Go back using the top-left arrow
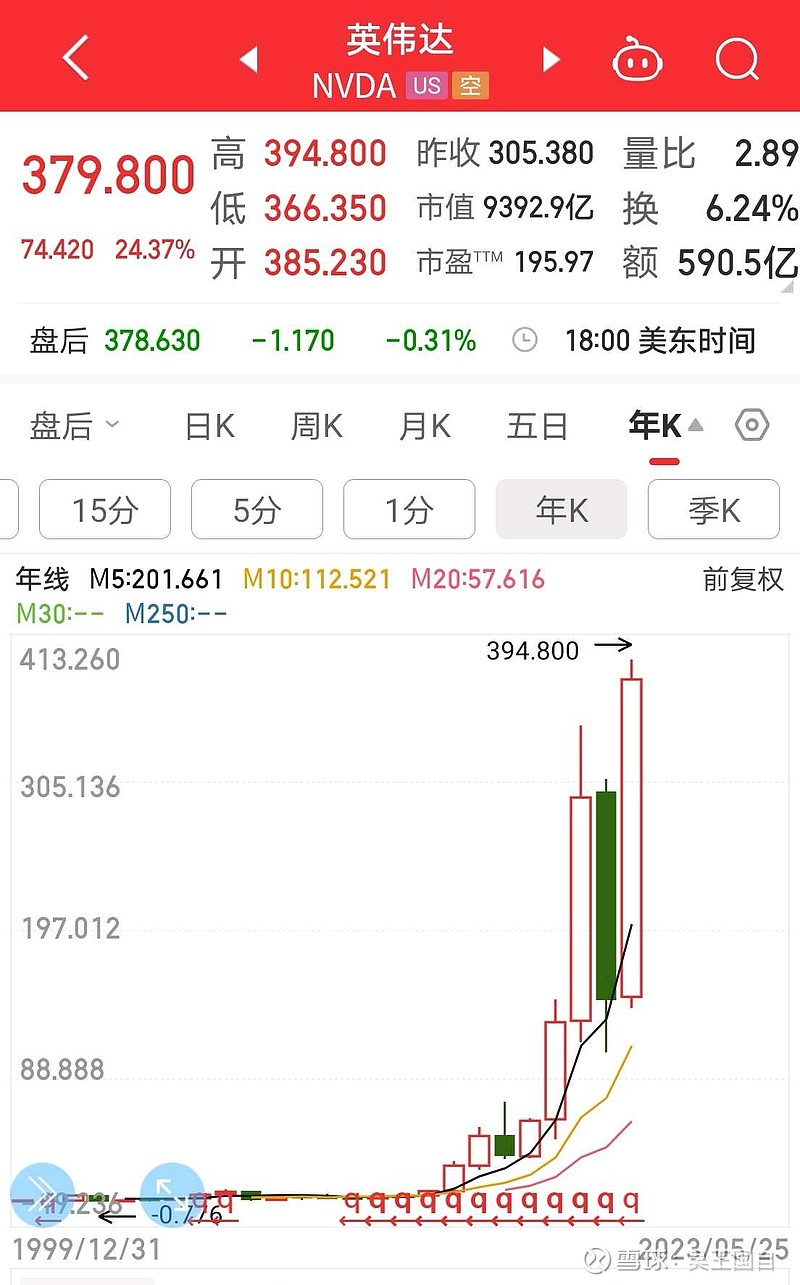 tap(76, 59)
